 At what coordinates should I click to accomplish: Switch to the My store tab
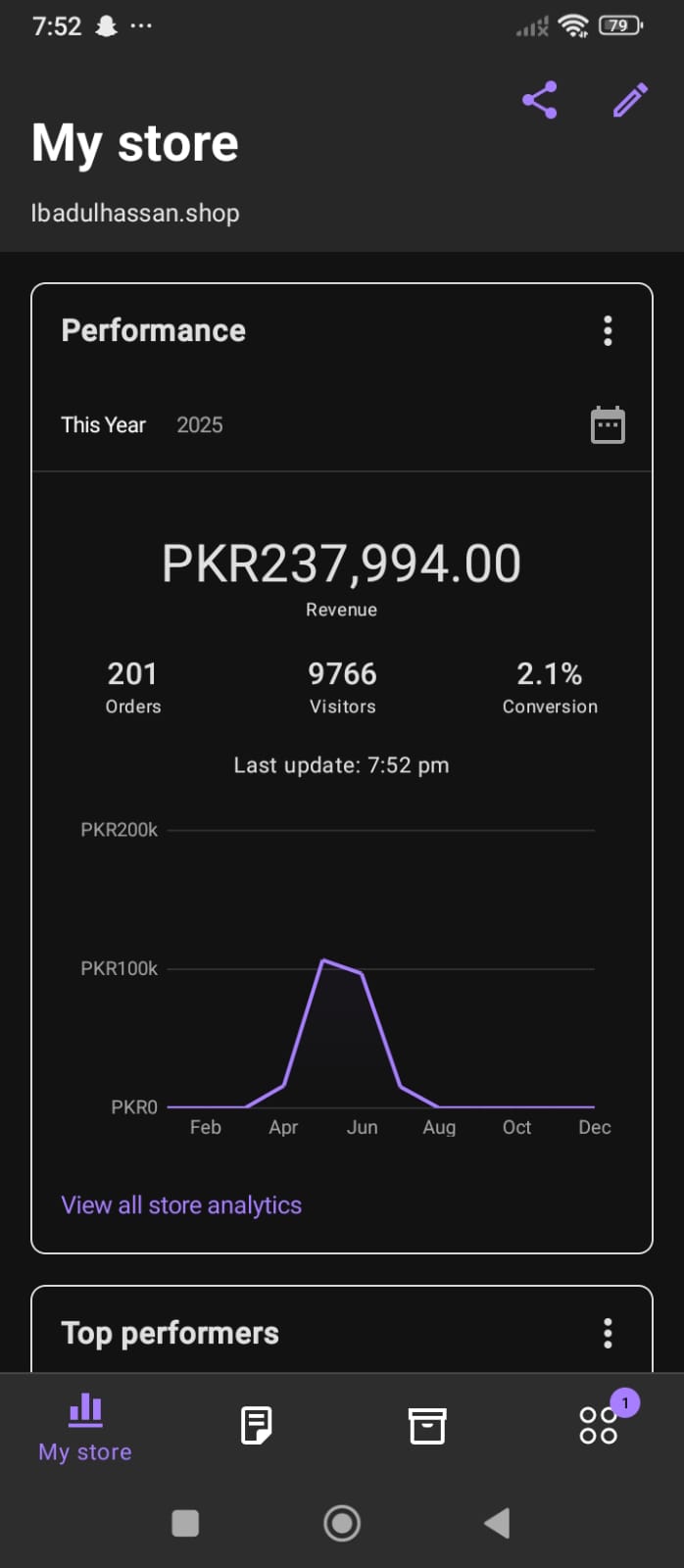point(85,1427)
